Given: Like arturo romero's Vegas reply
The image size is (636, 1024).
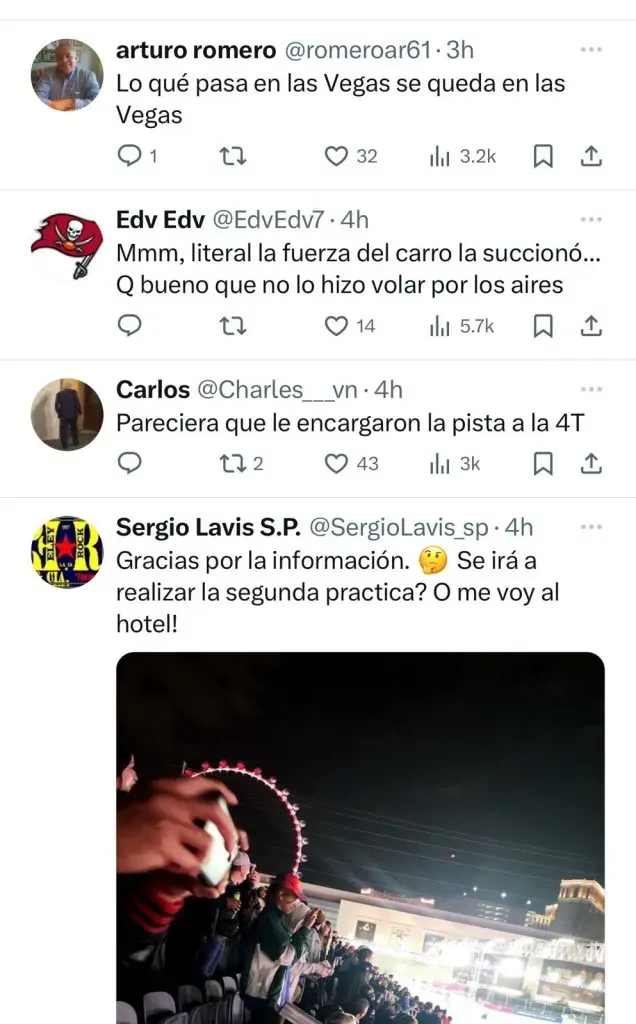Looking at the screenshot, I should 337,156.
